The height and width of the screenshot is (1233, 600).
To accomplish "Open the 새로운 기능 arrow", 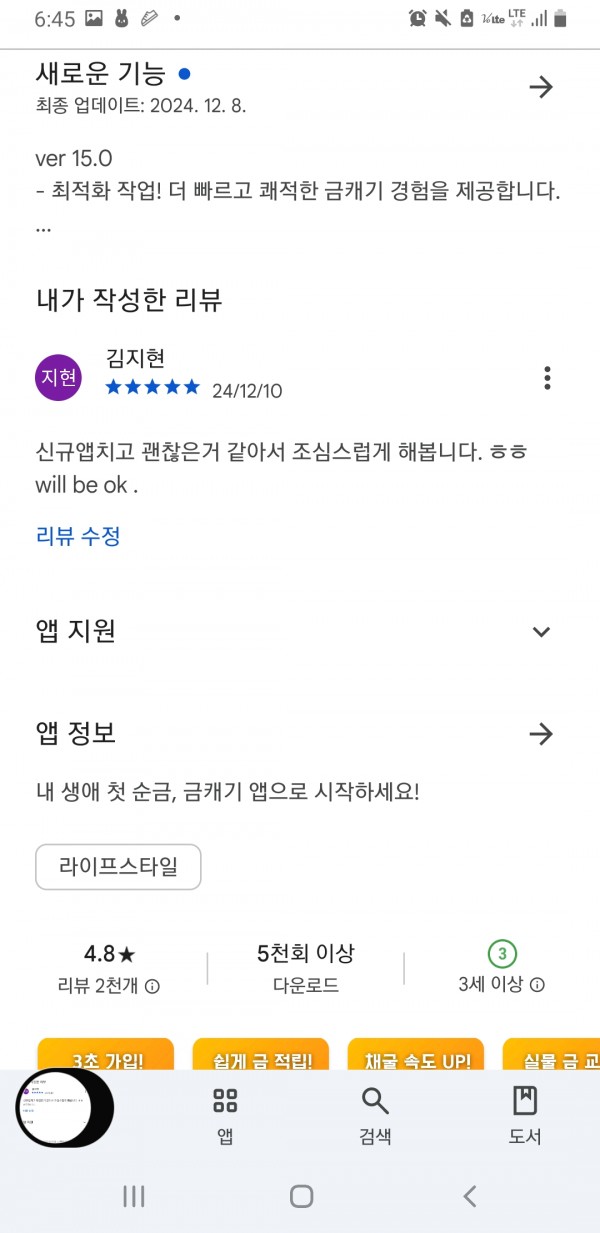I will coord(541,87).
